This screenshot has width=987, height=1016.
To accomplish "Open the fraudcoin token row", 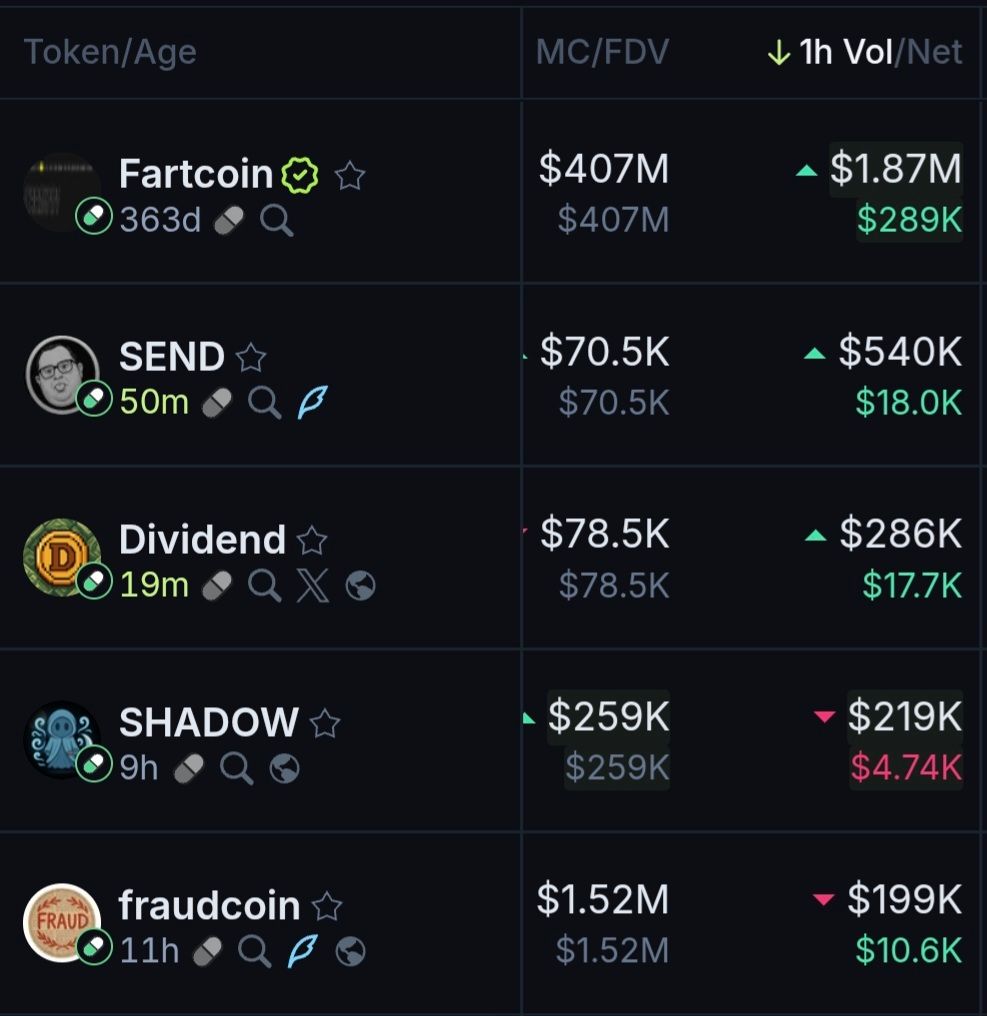I will tap(209, 905).
